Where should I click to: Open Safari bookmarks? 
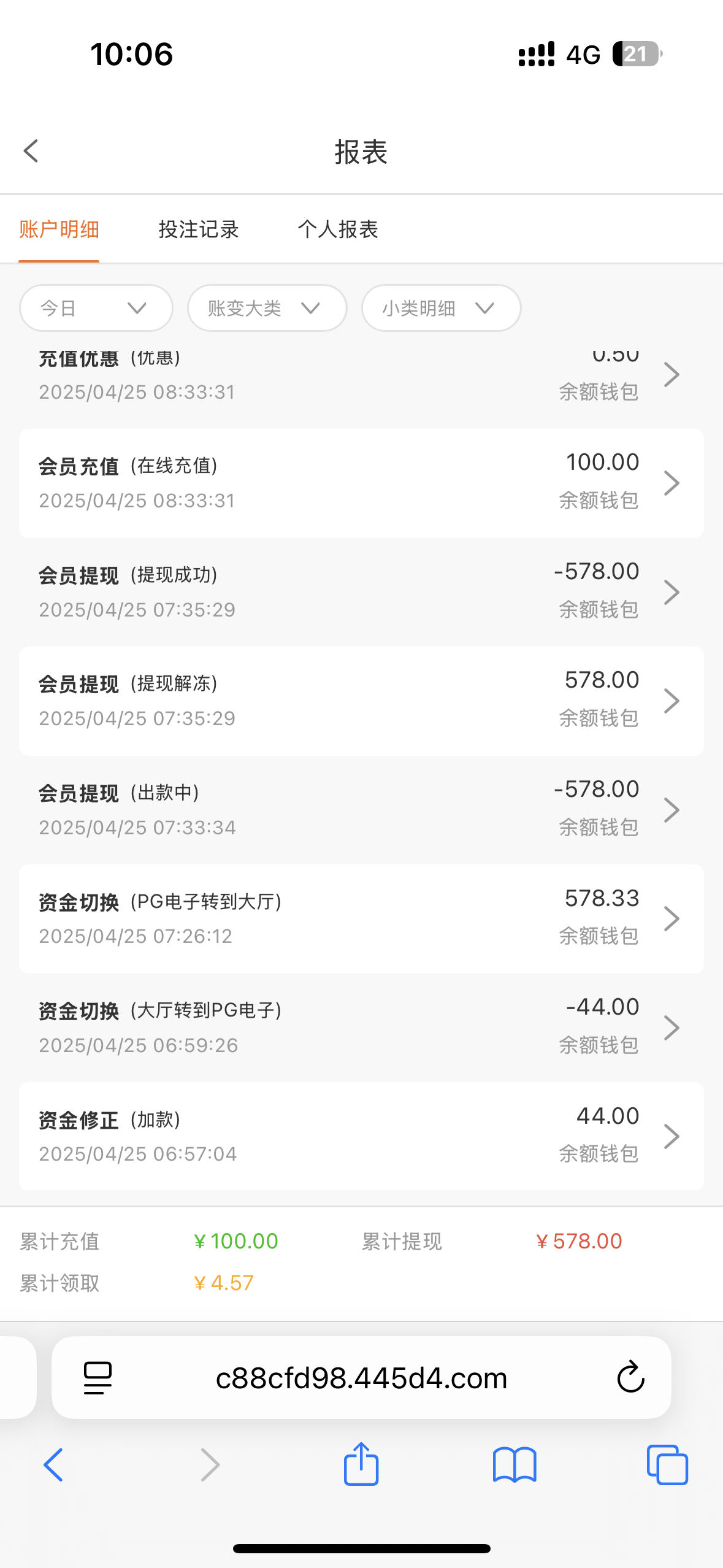click(515, 1465)
